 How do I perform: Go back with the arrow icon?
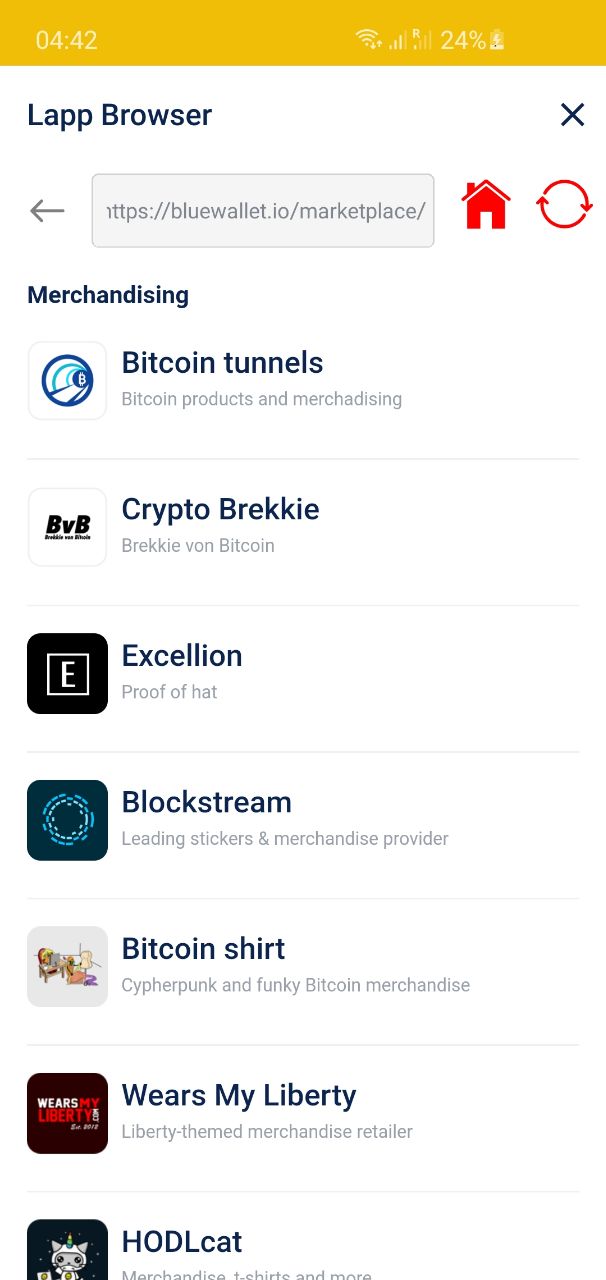pyautogui.click(x=47, y=210)
